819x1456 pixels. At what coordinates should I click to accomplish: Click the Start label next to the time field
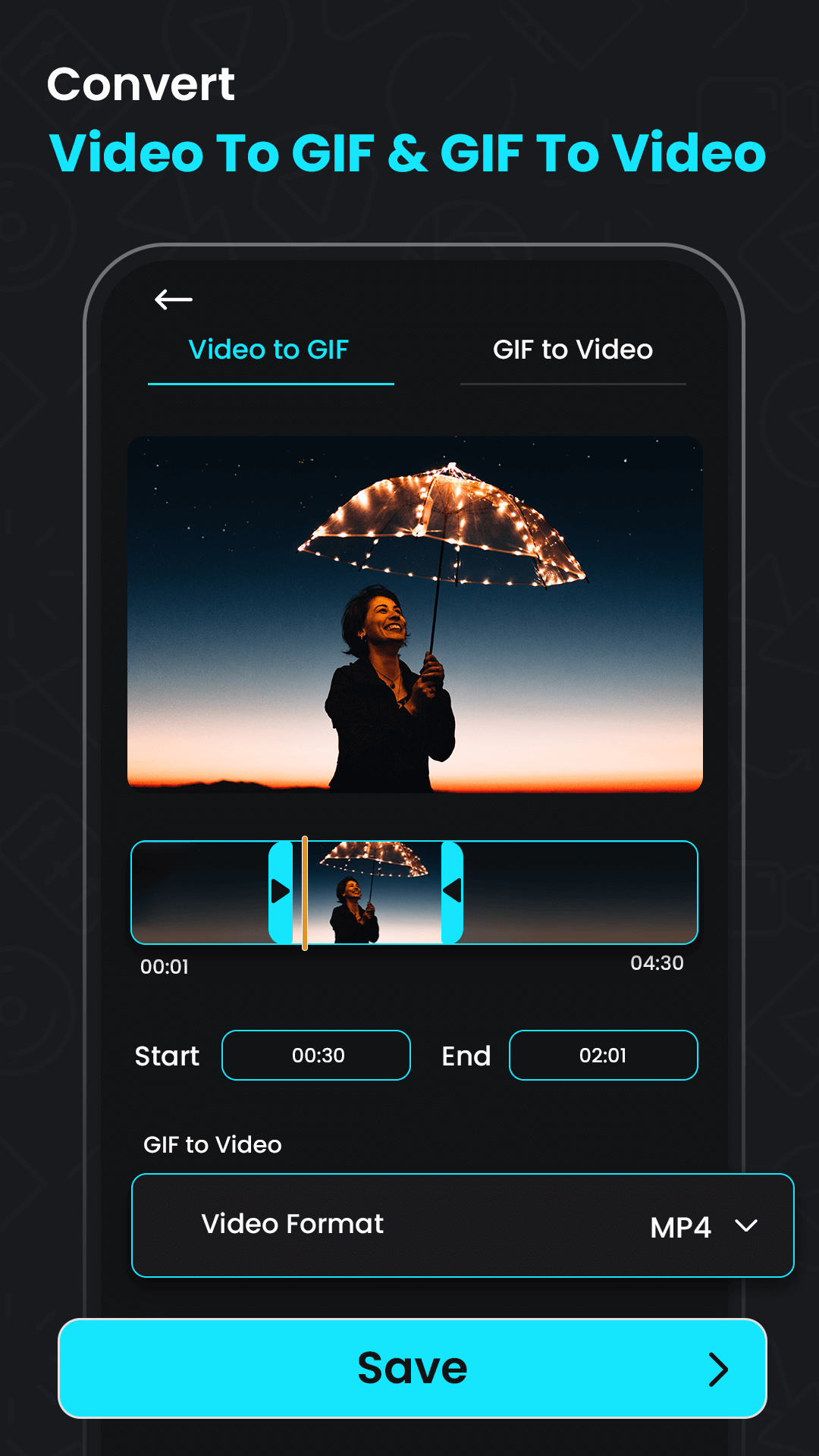[166, 1056]
